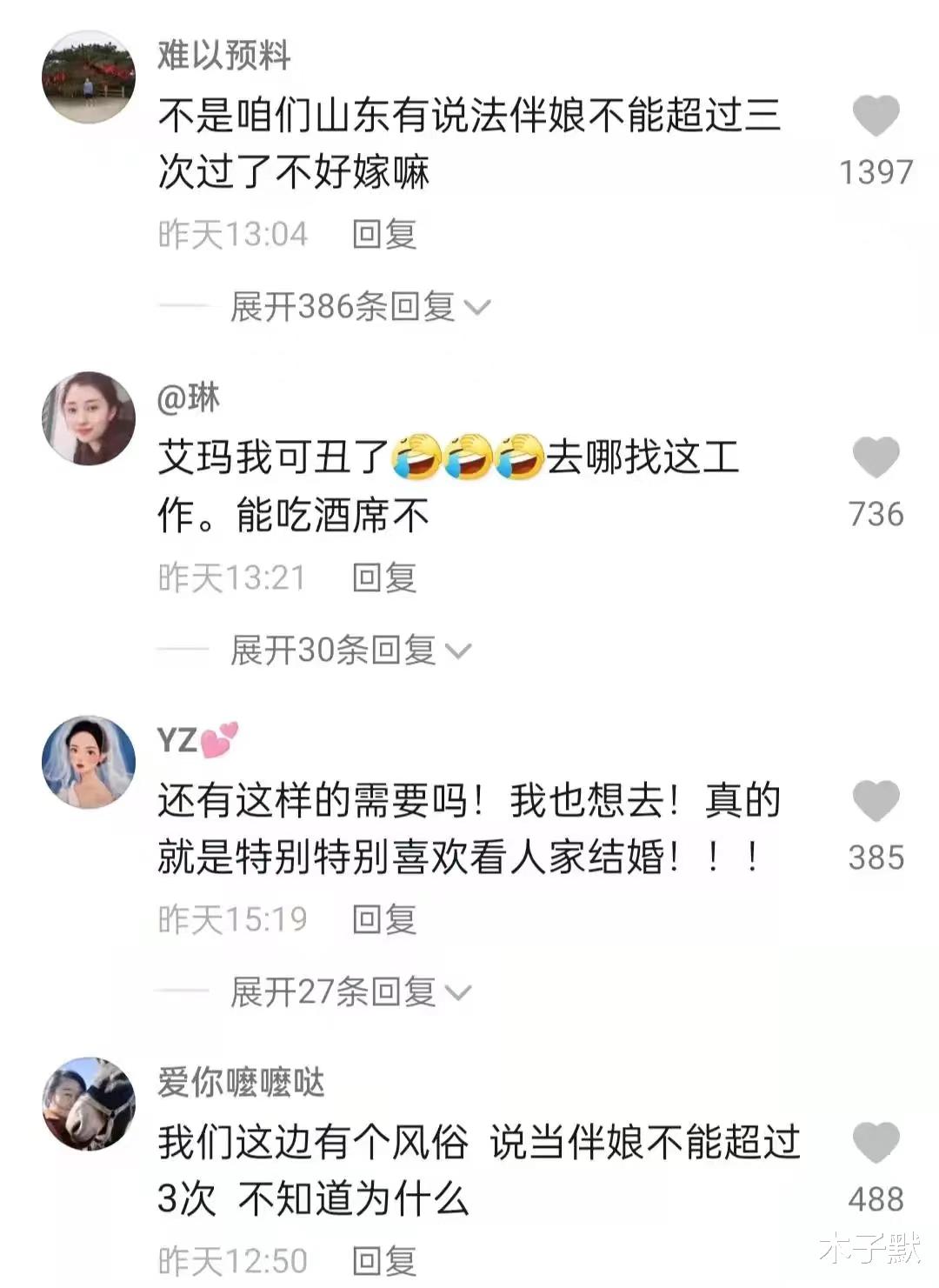Reply to 难以预料's comment via 回复
This screenshot has height=1288, width=939.
383,231
